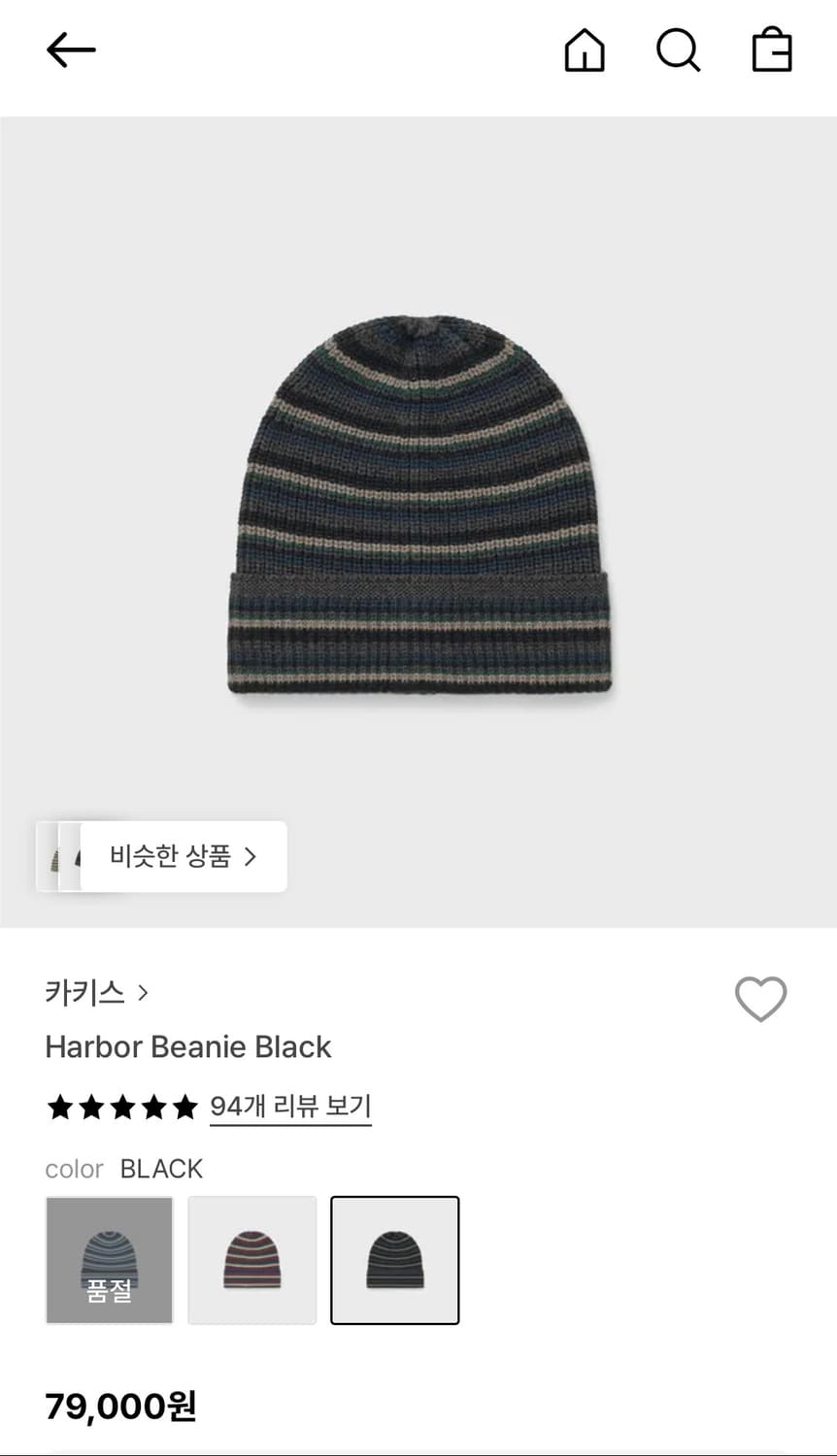The width and height of the screenshot is (837, 1456).
Task: Add Harbor Beanie to wishlist via heart icon
Action: coord(761,999)
